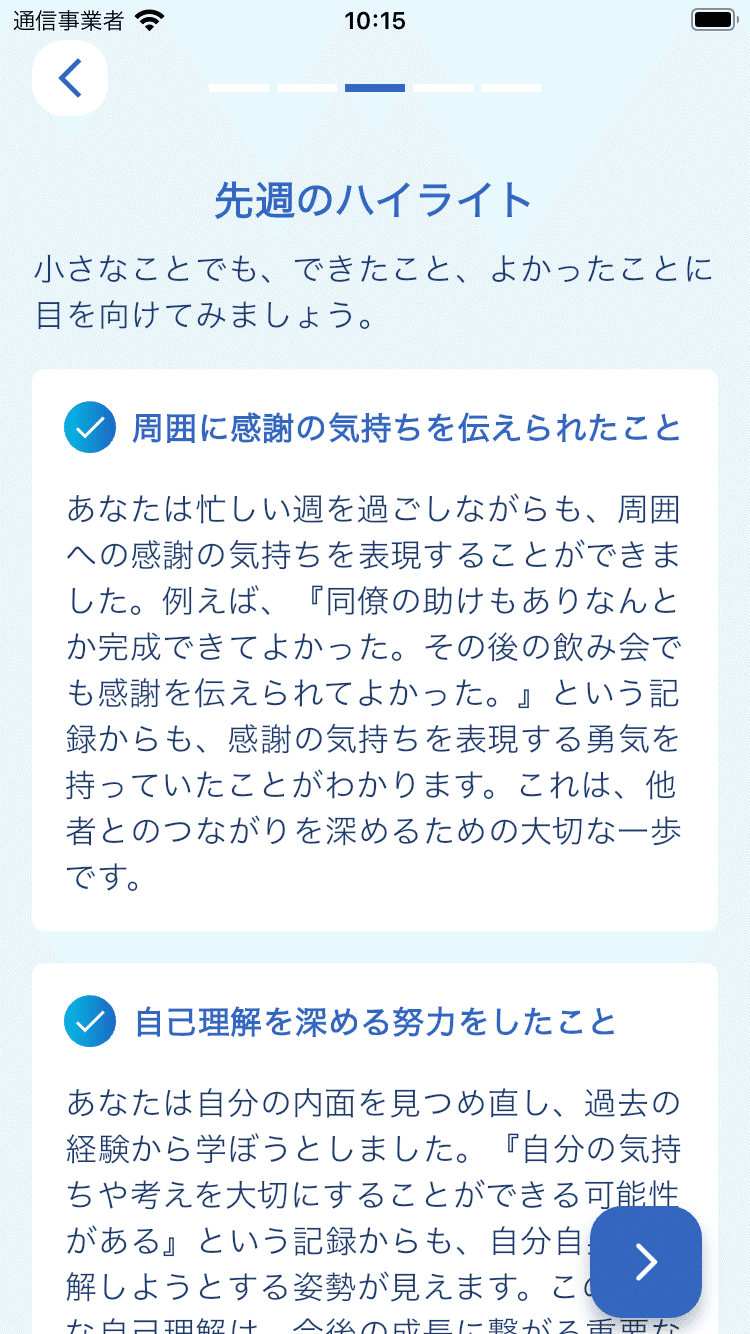Tap the battery indicator at top right

(714, 18)
